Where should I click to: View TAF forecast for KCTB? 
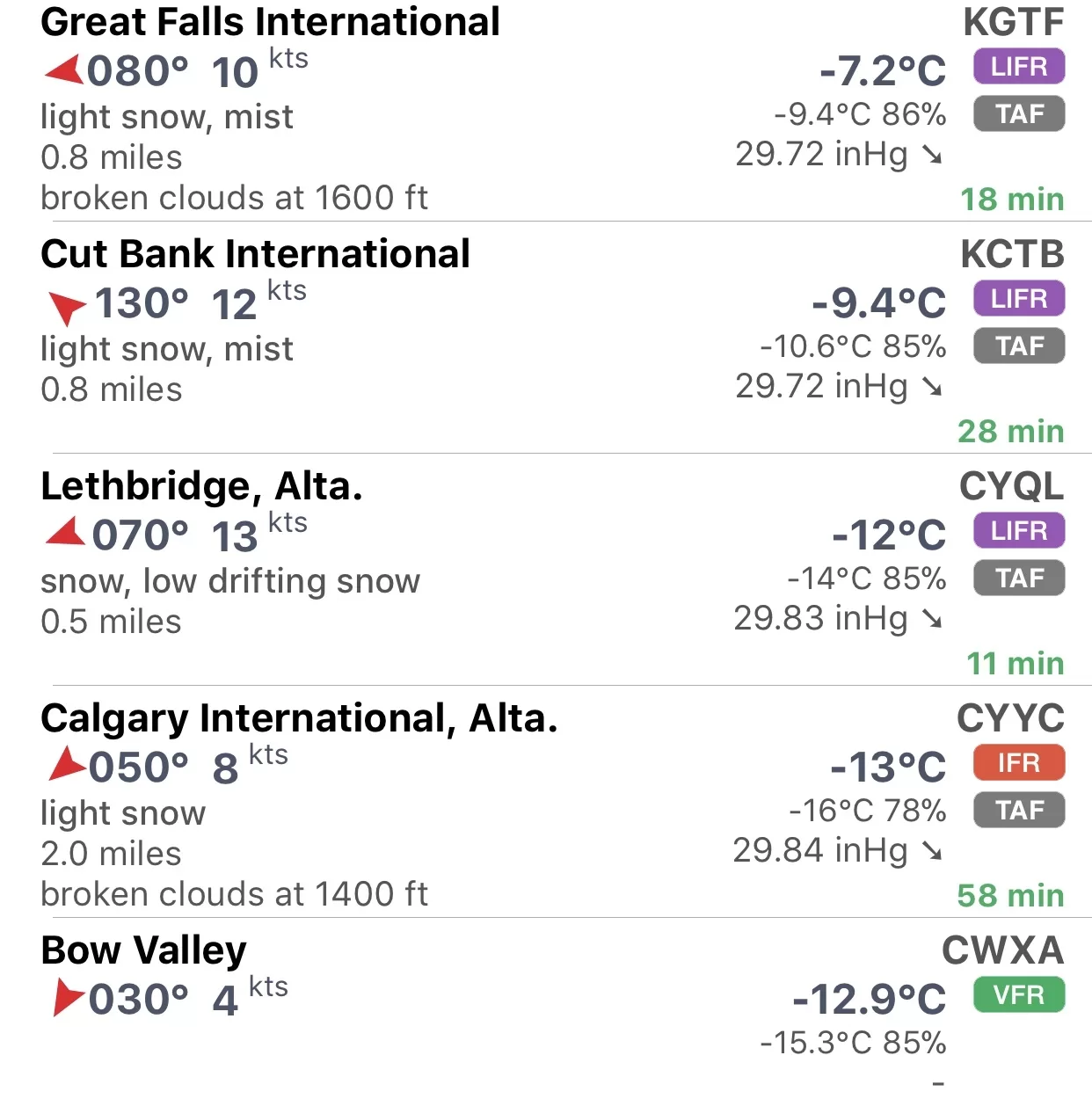tap(1018, 346)
